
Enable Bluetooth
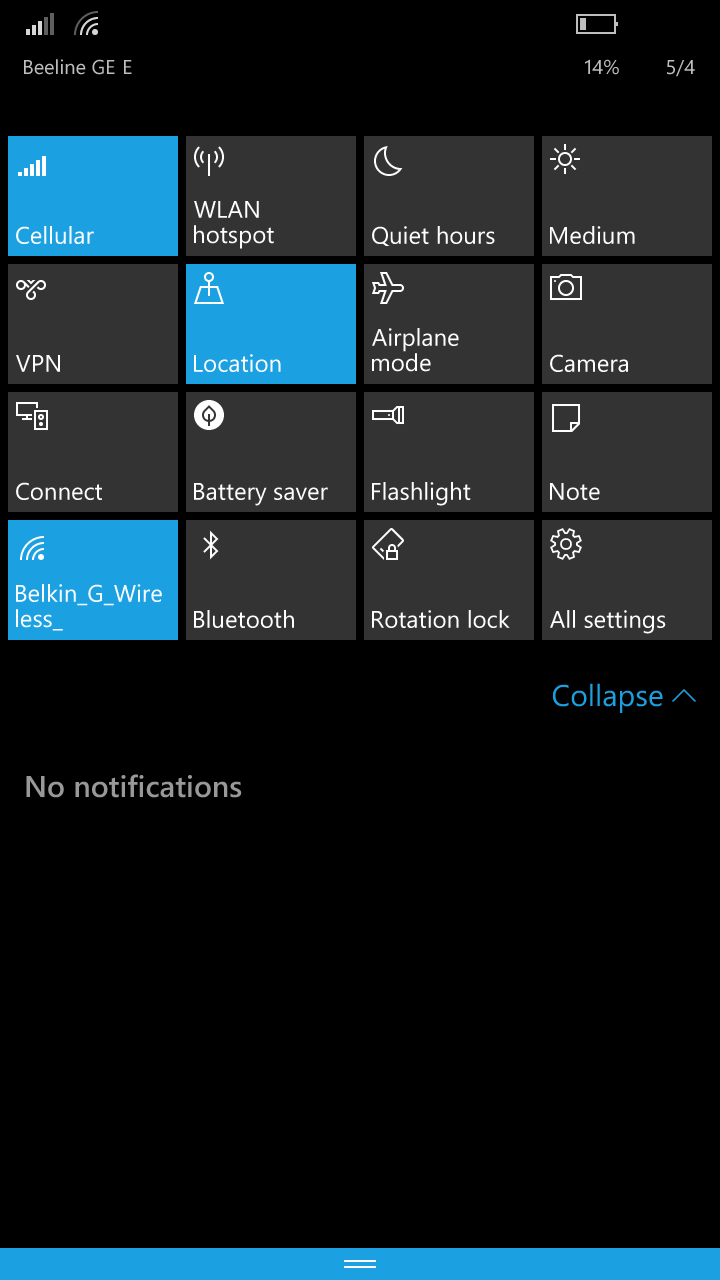[x=271, y=580]
